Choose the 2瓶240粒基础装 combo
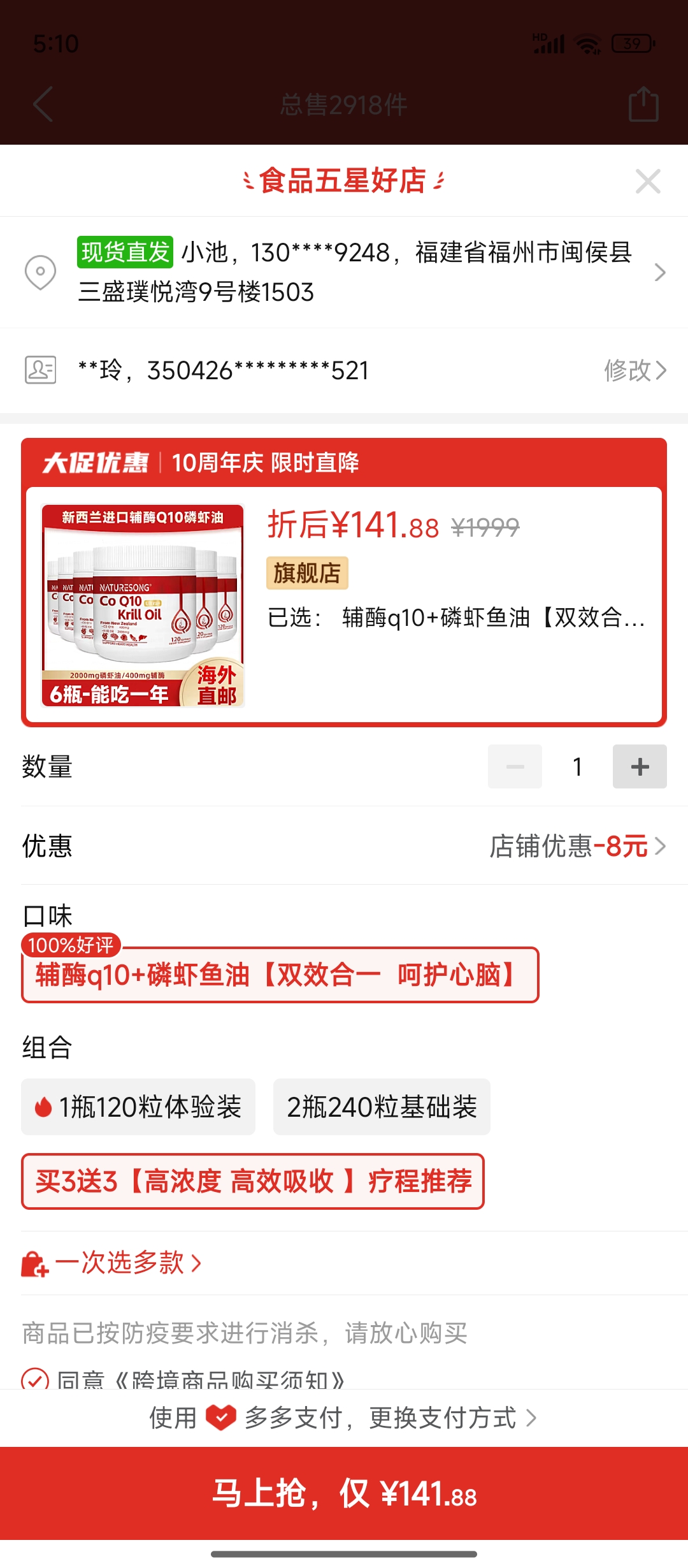 point(382,1107)
